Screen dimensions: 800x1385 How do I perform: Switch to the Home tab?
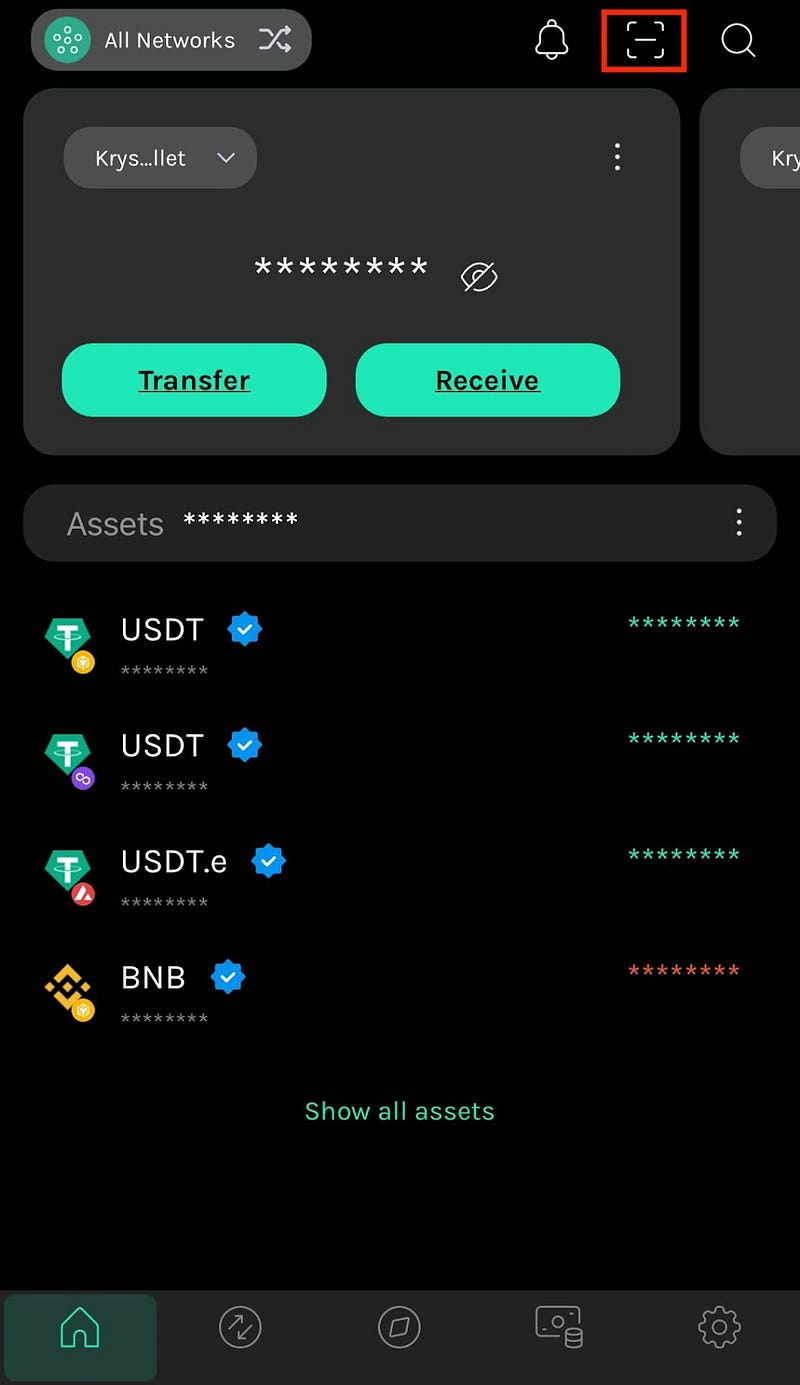pyautogui.click(x=80, y=1328)
